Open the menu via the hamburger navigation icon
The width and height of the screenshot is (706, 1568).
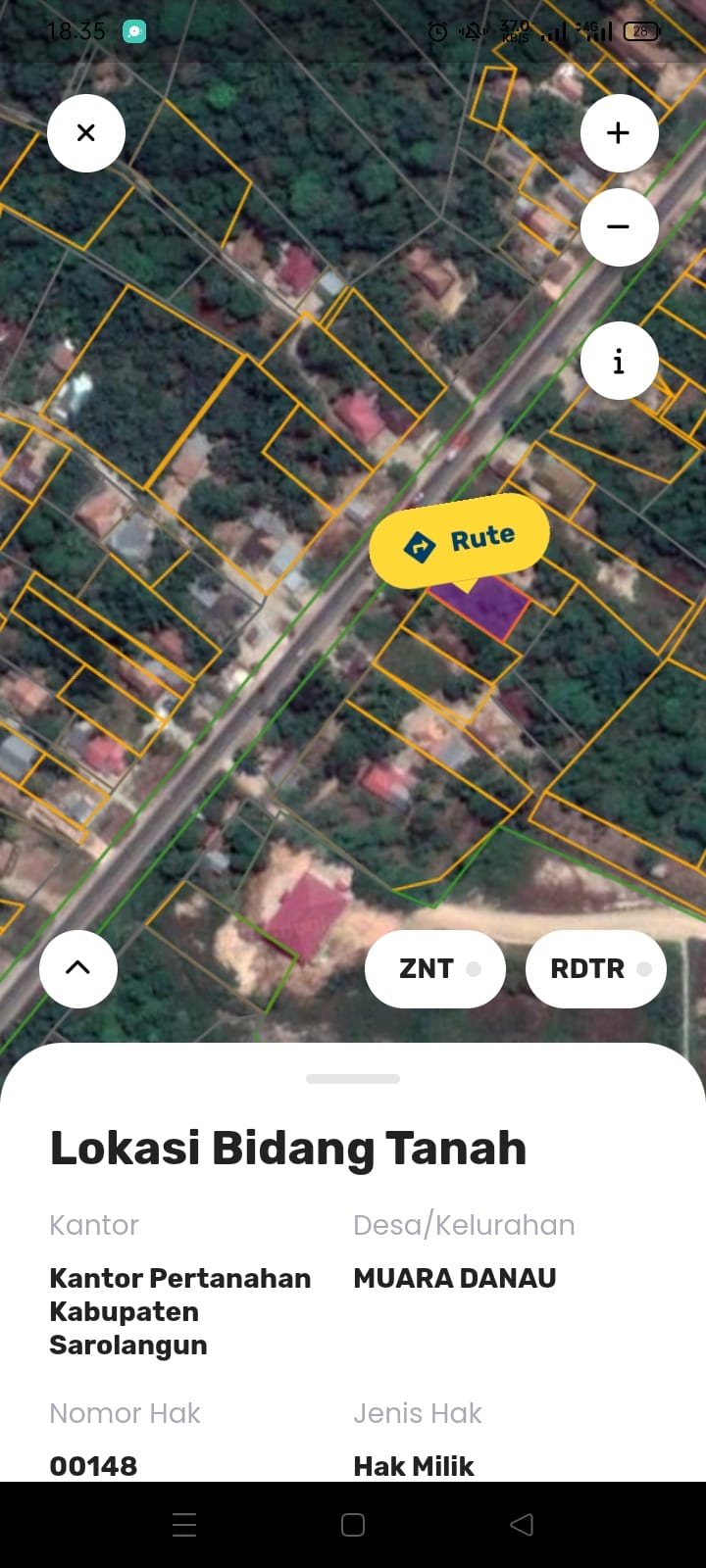(183, 1524)
